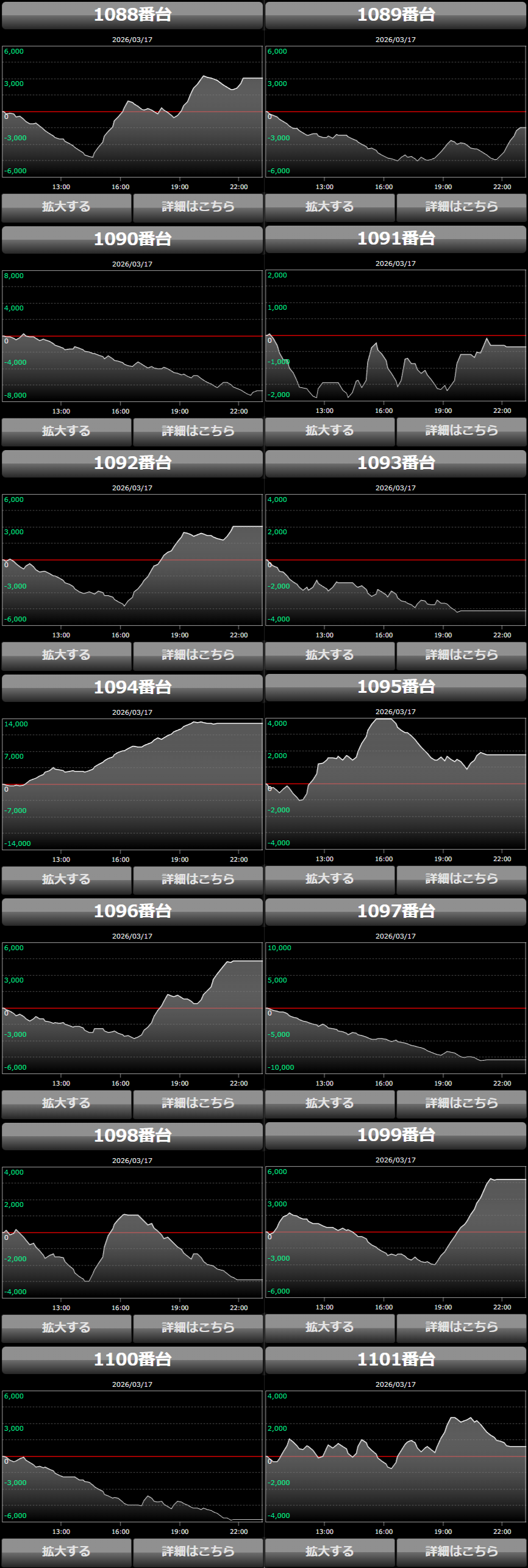The width and height of the screenshot is (528, 1568).
Task: Enlarge the graph for 1088番台
Action: point(66,207)
